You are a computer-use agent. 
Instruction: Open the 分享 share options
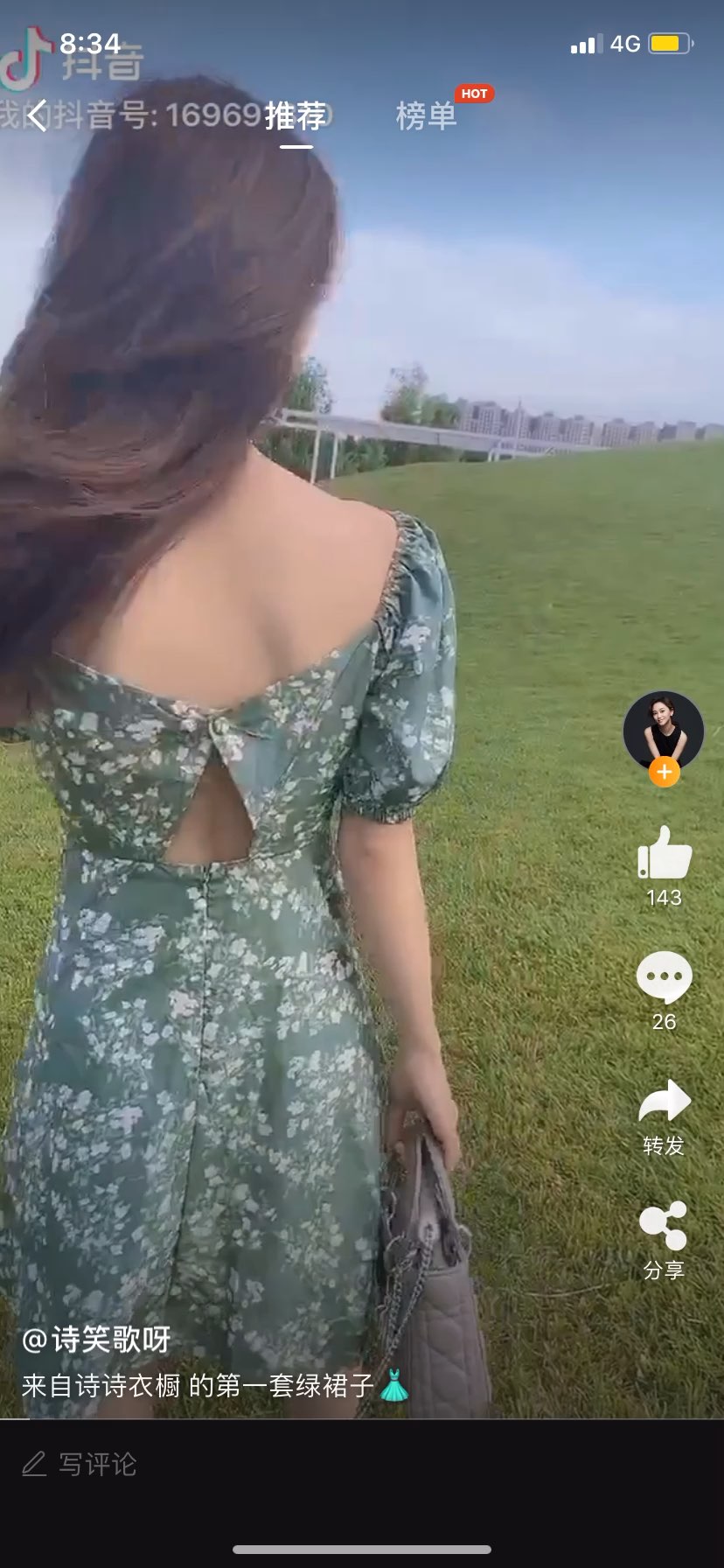pos(664,1226)
